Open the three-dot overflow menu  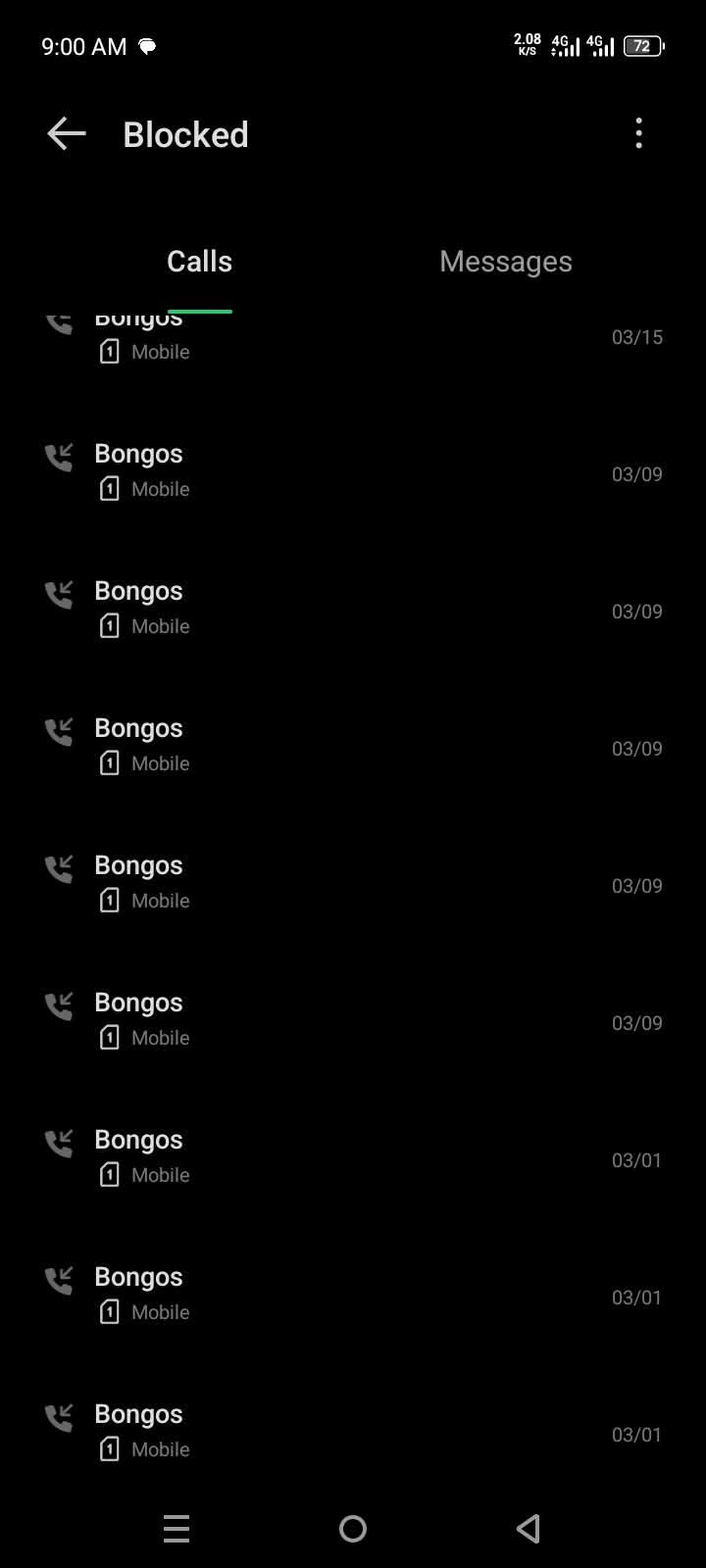coord(638,133)
